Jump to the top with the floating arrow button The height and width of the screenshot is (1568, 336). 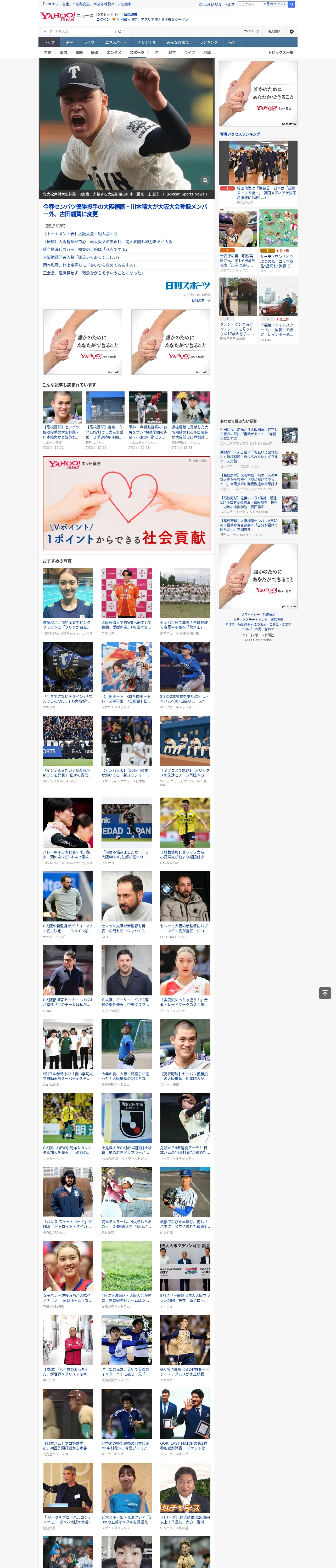(x=325, y=993)
